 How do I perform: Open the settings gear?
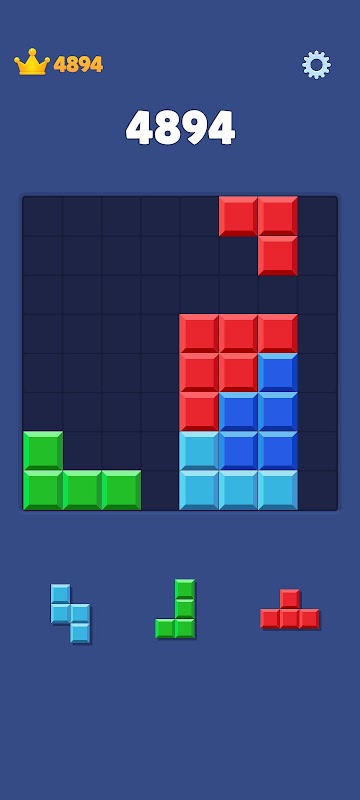tap(316, 65)
